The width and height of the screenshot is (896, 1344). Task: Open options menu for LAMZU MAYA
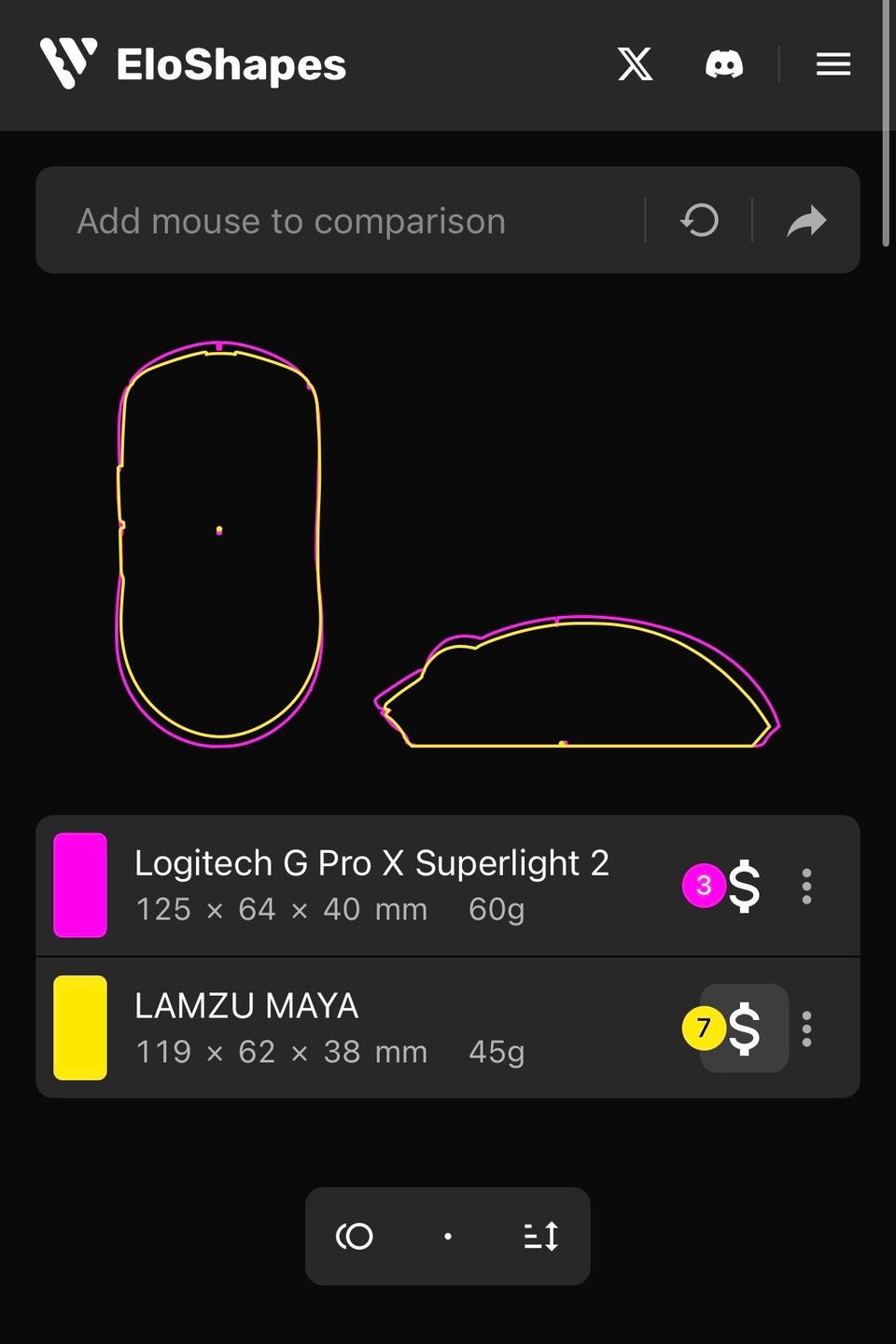point(806,1029)
